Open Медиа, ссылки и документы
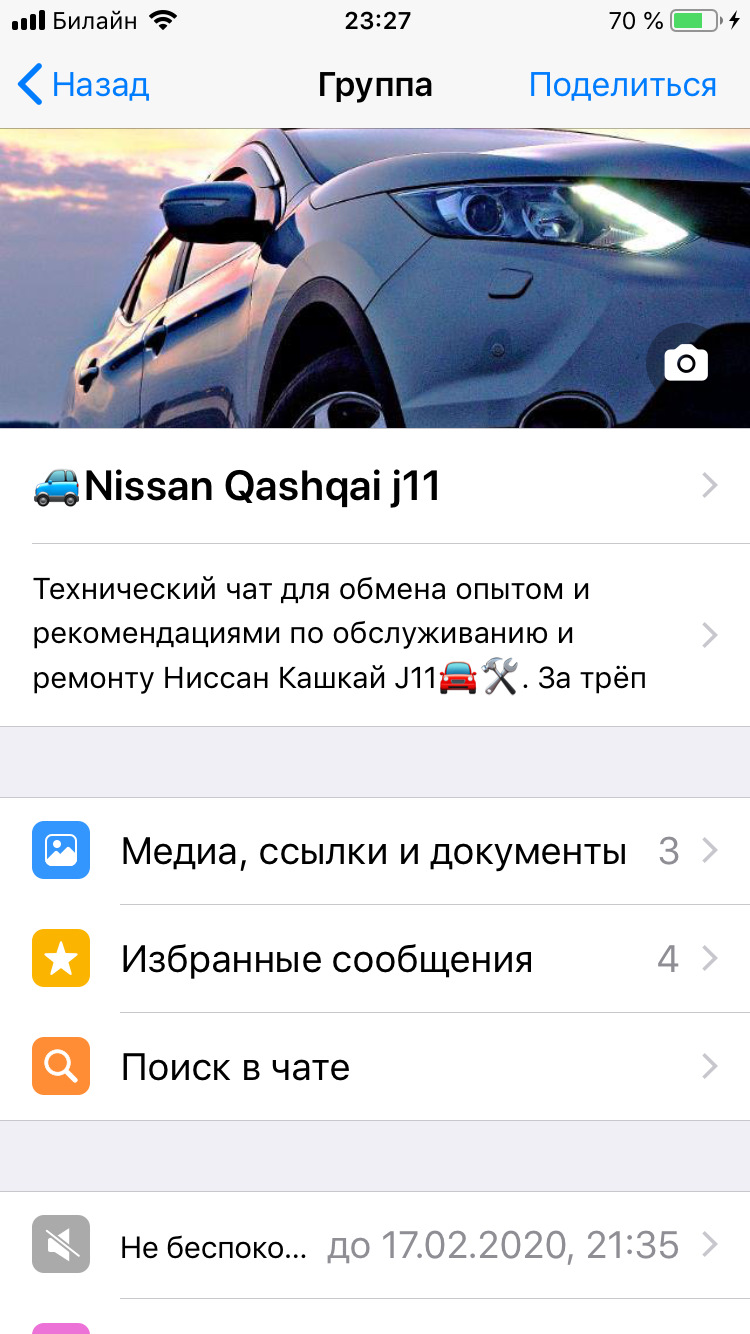 [x=375, y=851]
